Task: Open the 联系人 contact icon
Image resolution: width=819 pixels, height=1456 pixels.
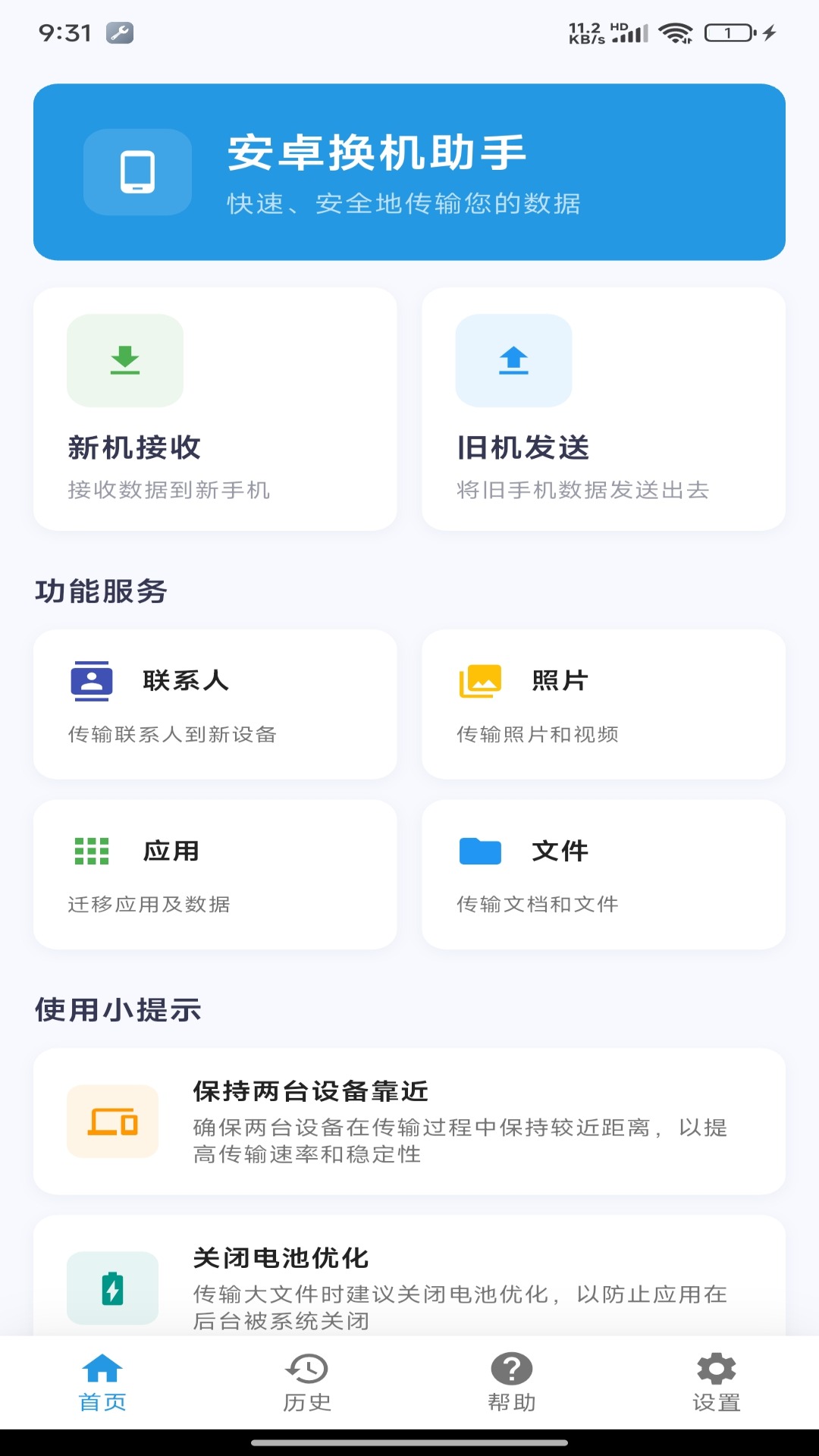Action: click(90, 680)
